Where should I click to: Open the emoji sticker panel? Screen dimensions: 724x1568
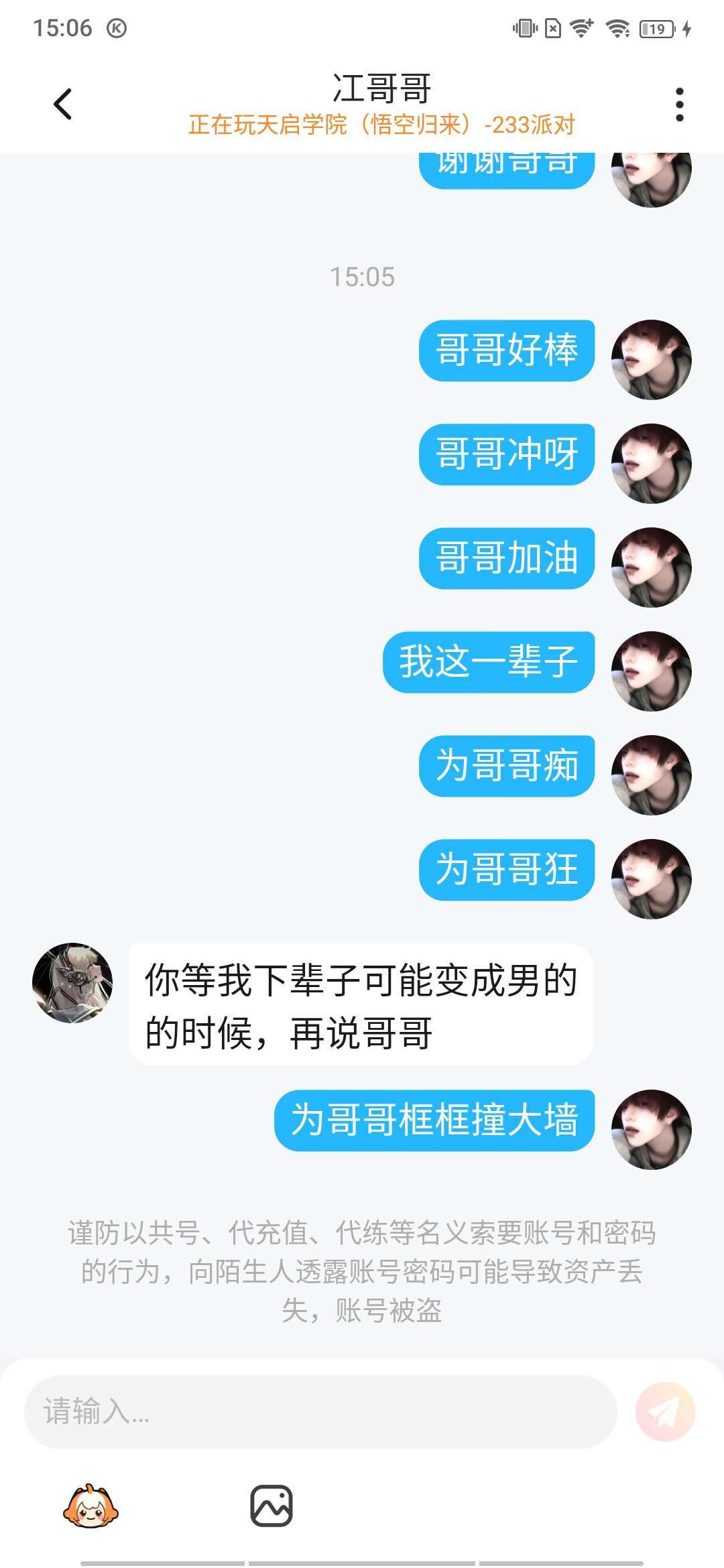coord(90,1506)
